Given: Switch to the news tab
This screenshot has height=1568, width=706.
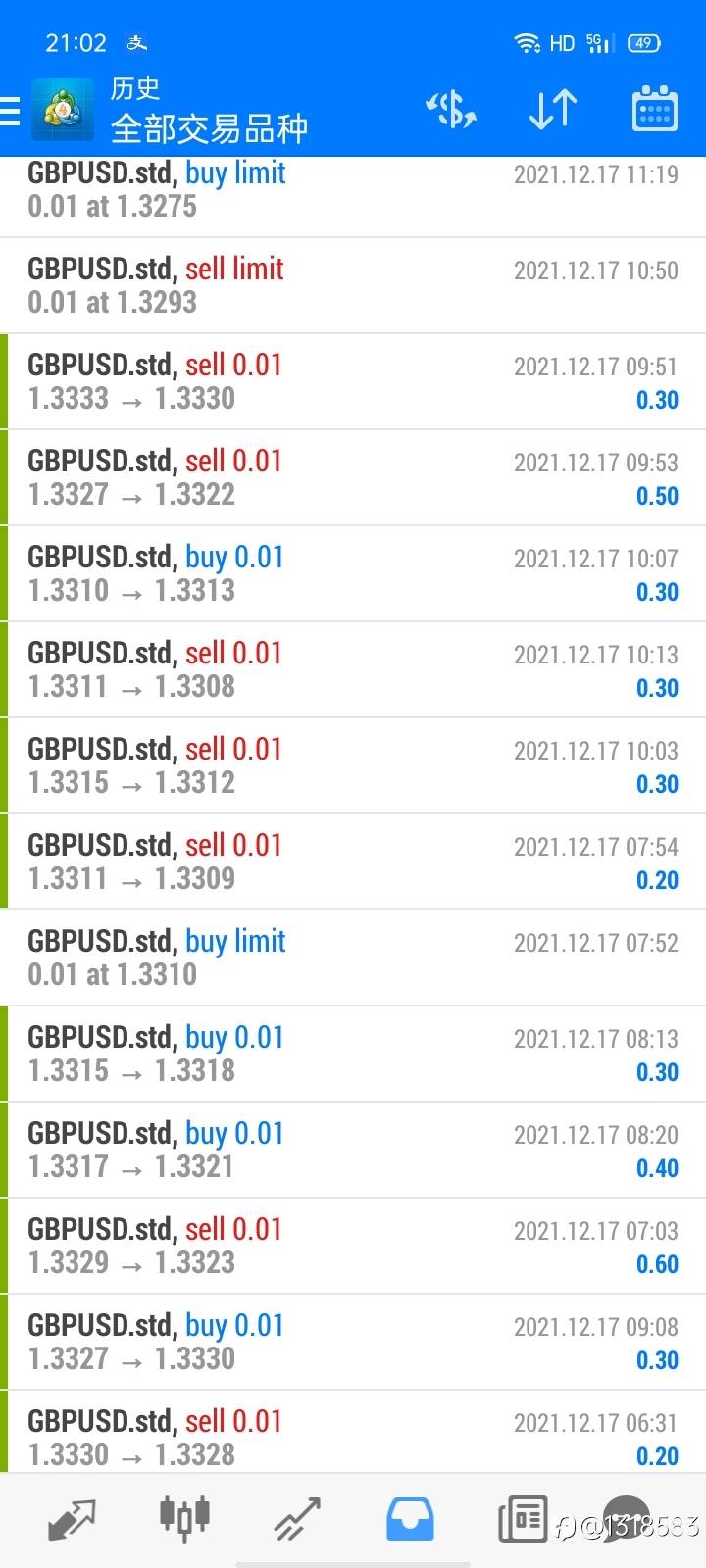Looking at the screenshot, I should [523, 1519].
